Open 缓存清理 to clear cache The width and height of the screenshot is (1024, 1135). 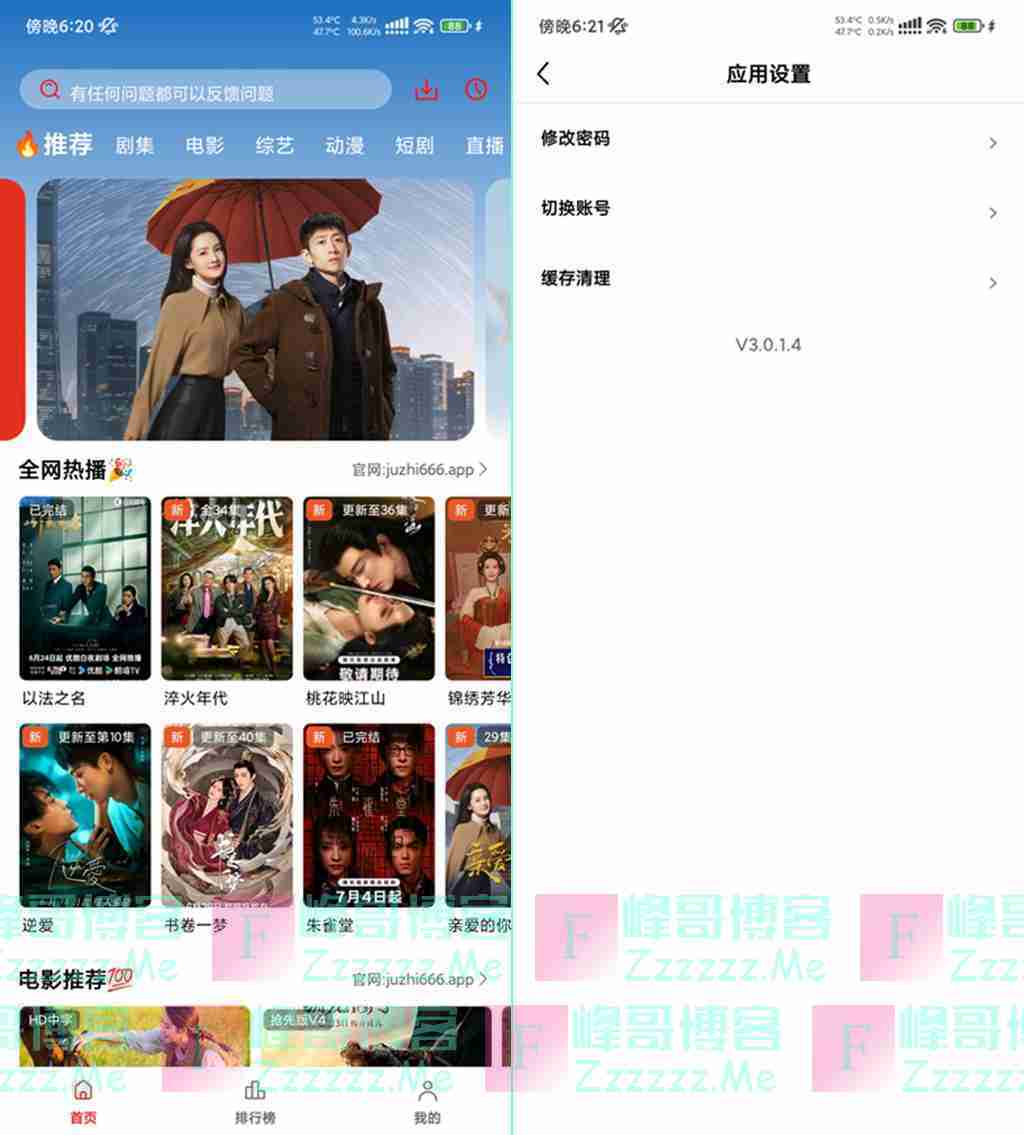pos(768,280)
